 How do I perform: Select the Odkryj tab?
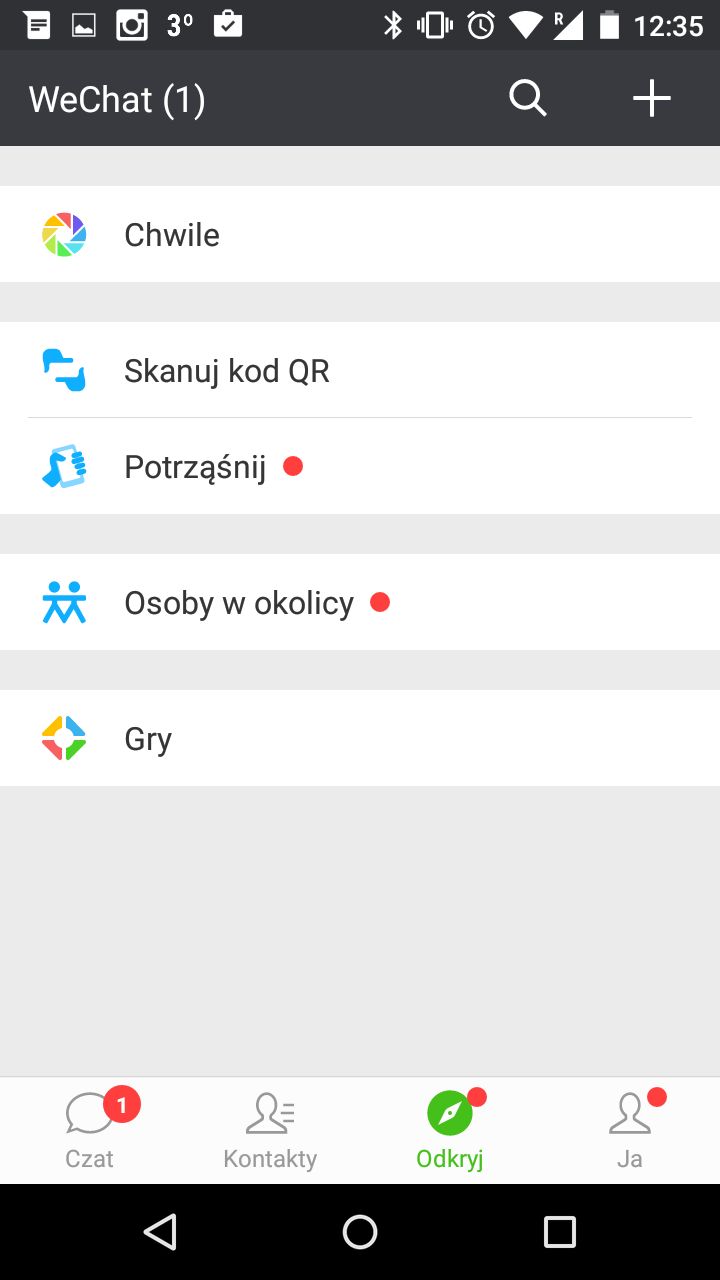coord(450,1130)
